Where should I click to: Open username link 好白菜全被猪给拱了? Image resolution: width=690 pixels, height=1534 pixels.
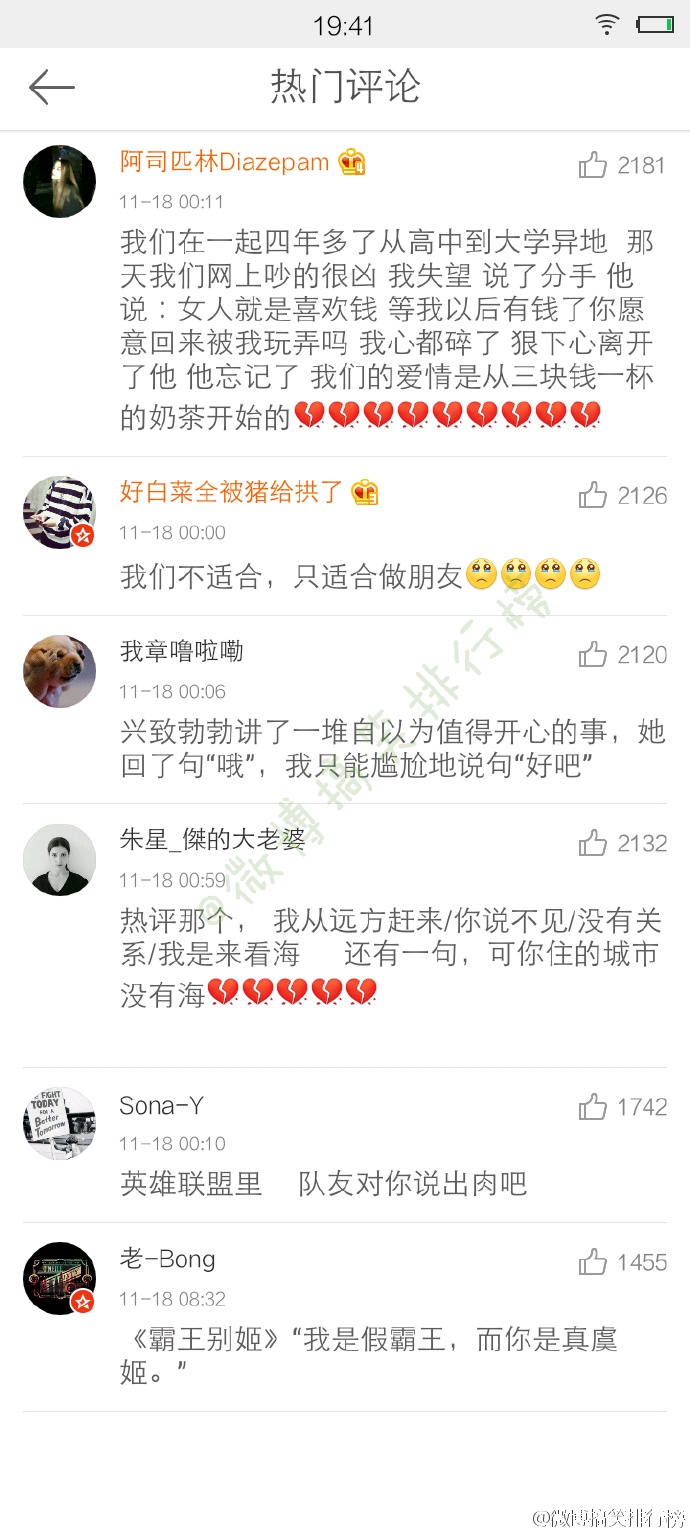click(x=232, y=492)
